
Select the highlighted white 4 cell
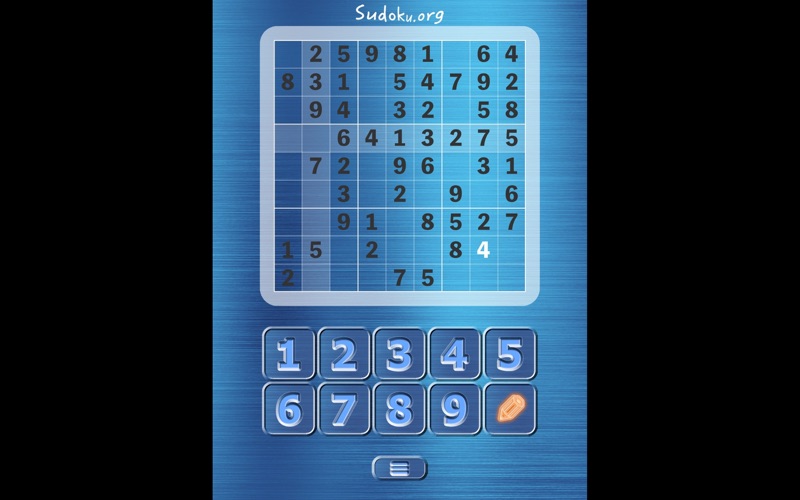pos(483,250)
